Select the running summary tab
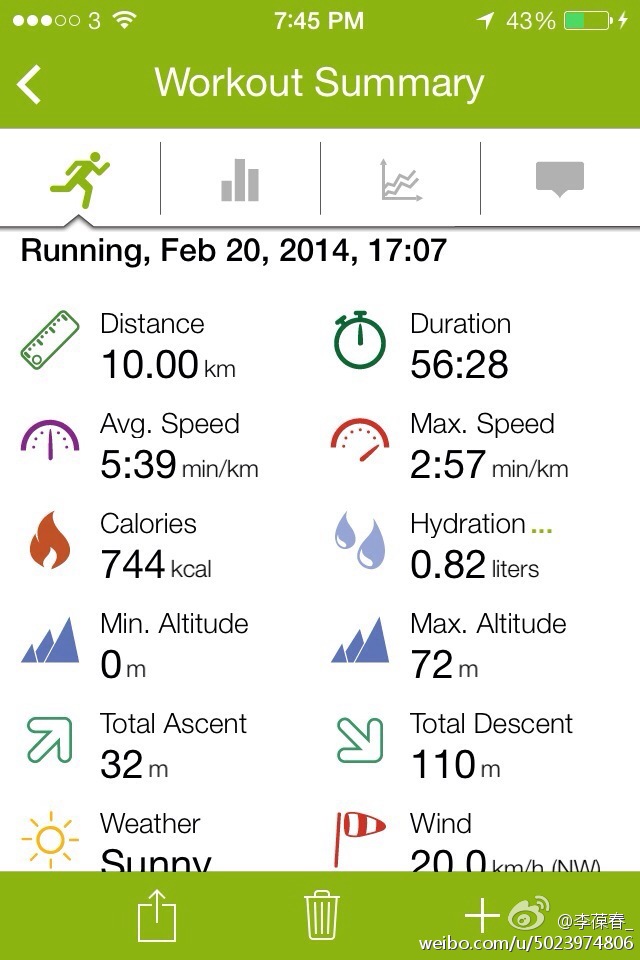Image resolution: width=640 pixels, height=960 pixels. pyautogui.click(x=80, y=180)
